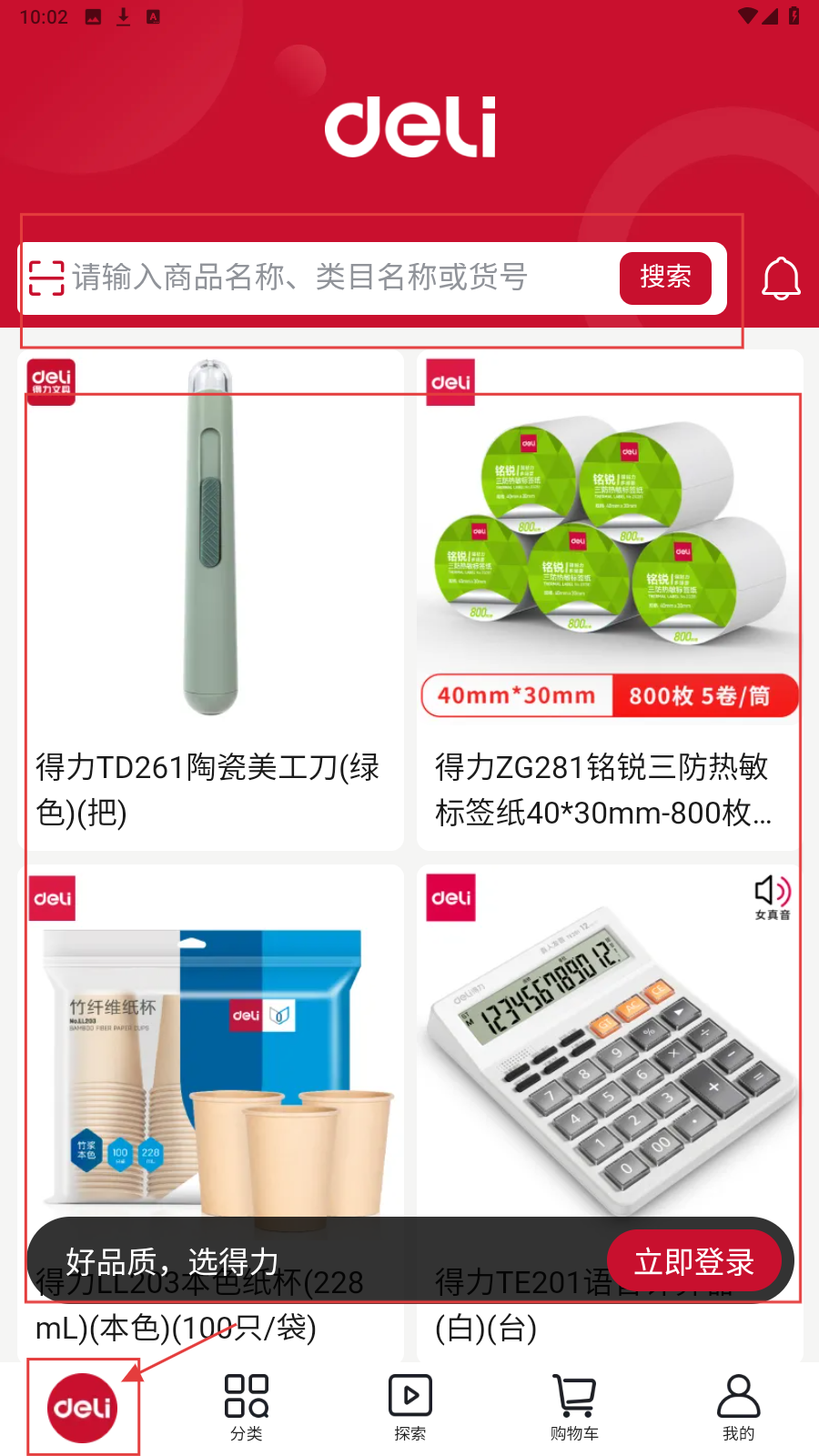Tap 立即登录 to log in

click(694, 1261)
